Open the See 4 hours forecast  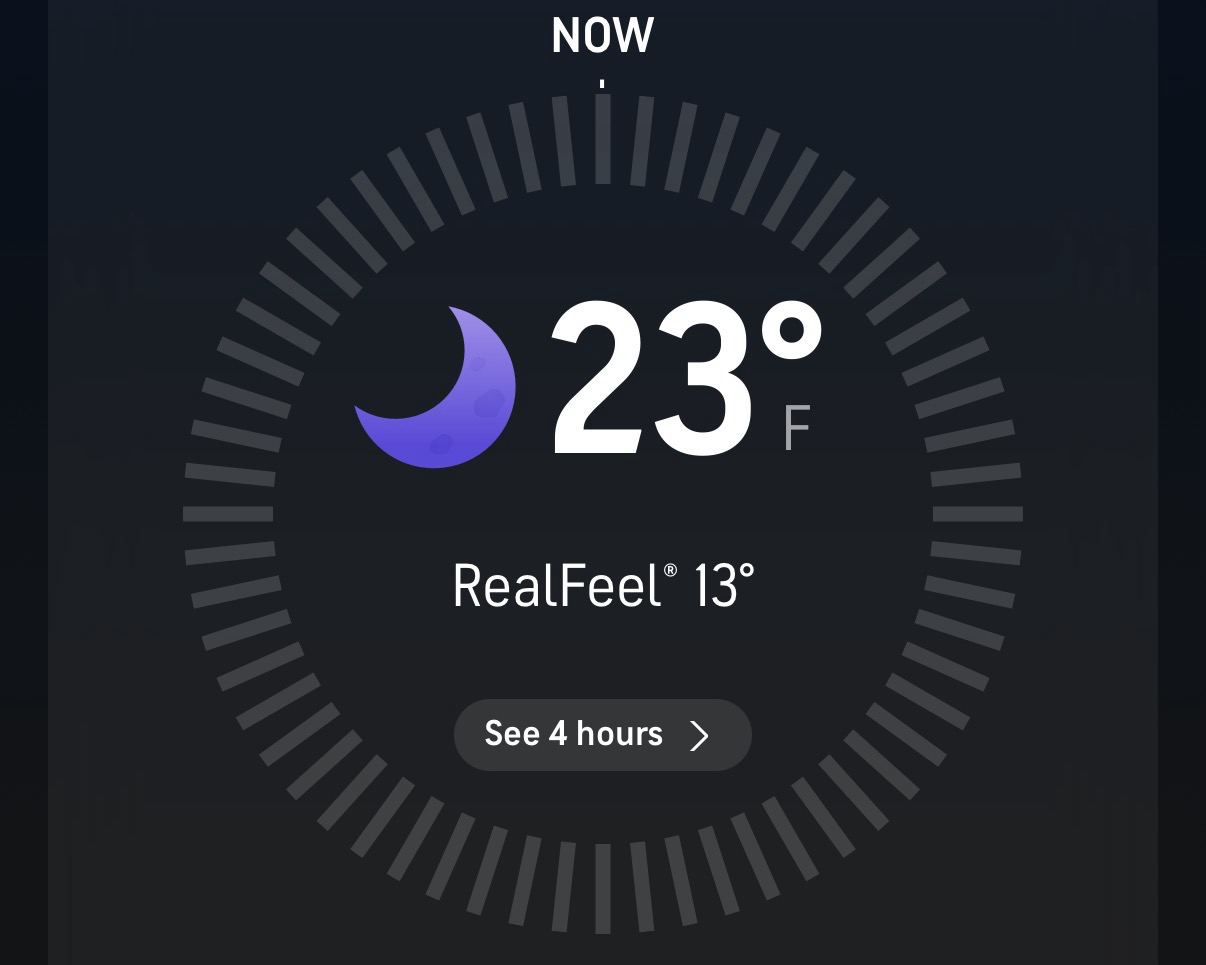pos(602,735)
